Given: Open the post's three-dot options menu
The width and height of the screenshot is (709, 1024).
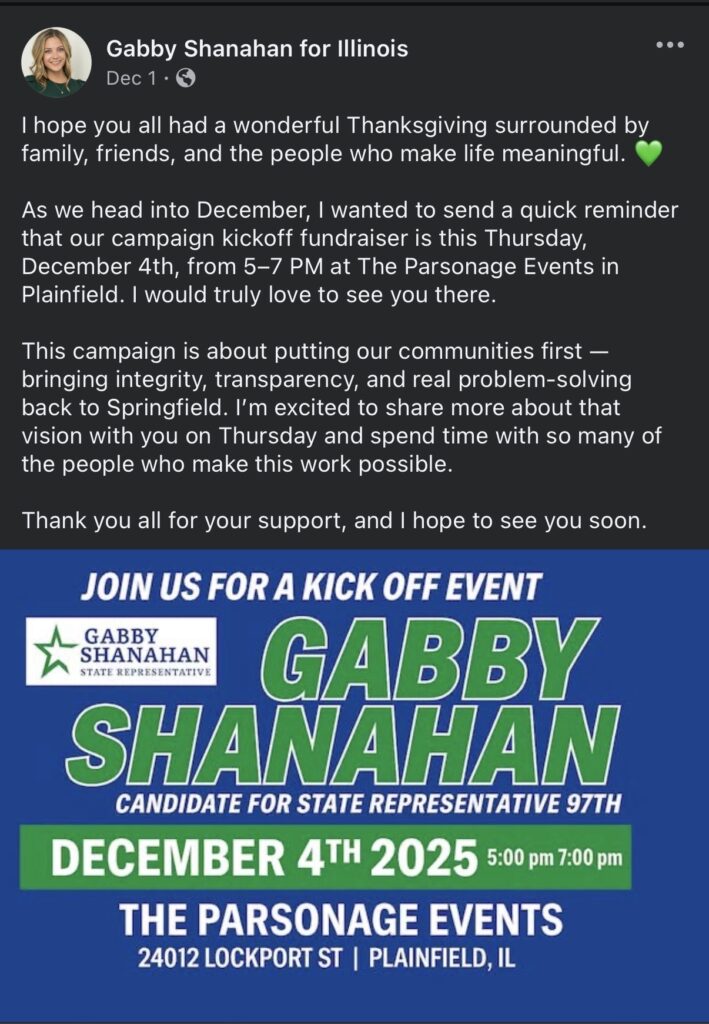Looking at the screenshot, I should 669,46.
